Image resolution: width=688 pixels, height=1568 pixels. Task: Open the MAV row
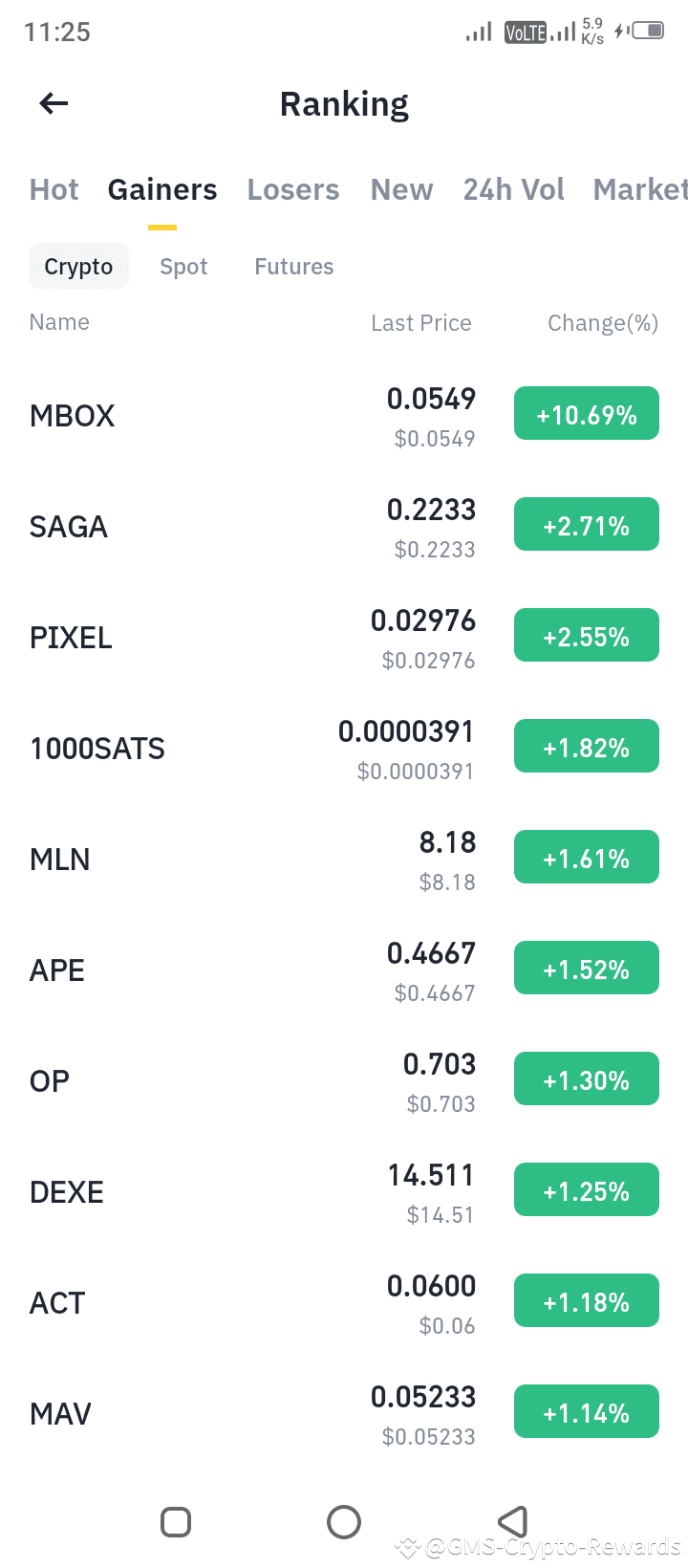click(344, 1413)
